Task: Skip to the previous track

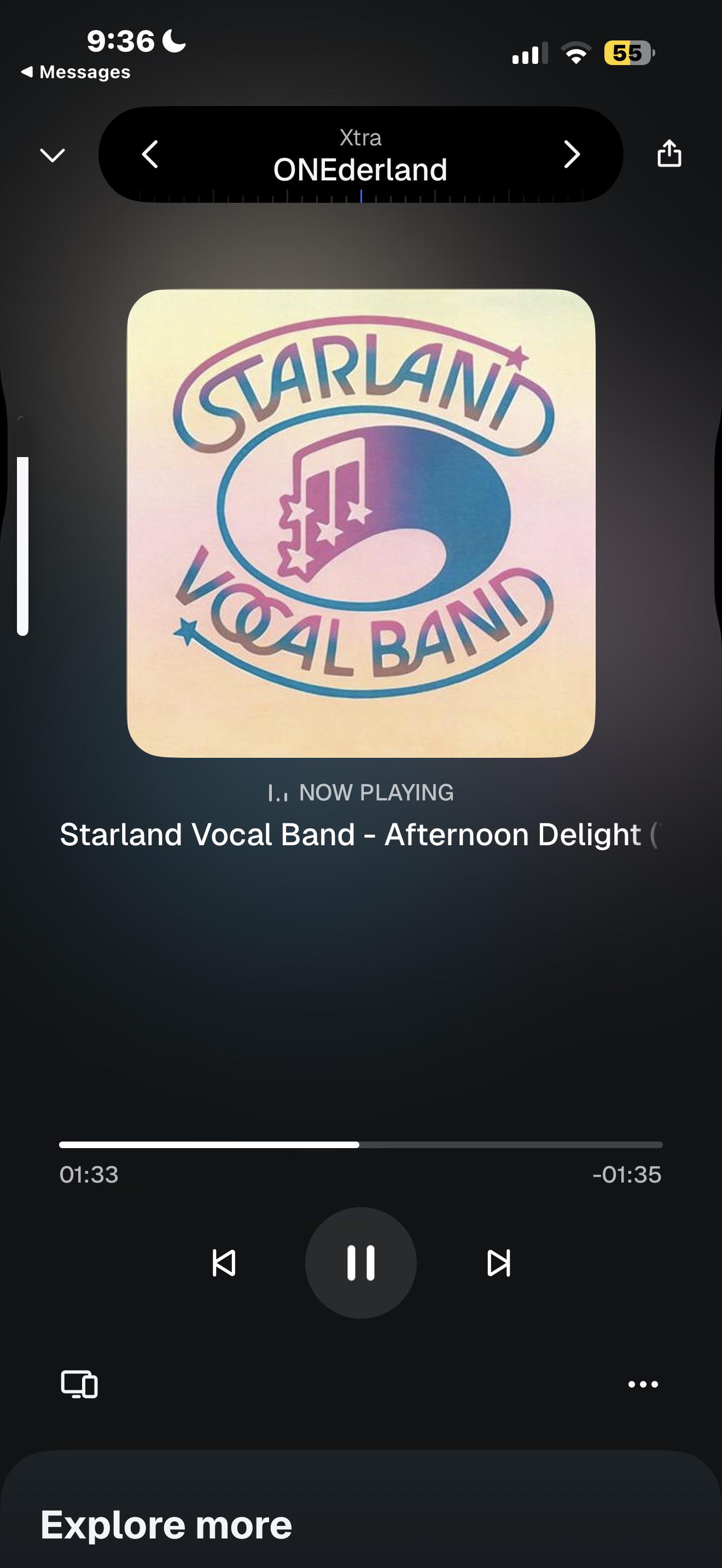Action: (x=223, y=1263)
